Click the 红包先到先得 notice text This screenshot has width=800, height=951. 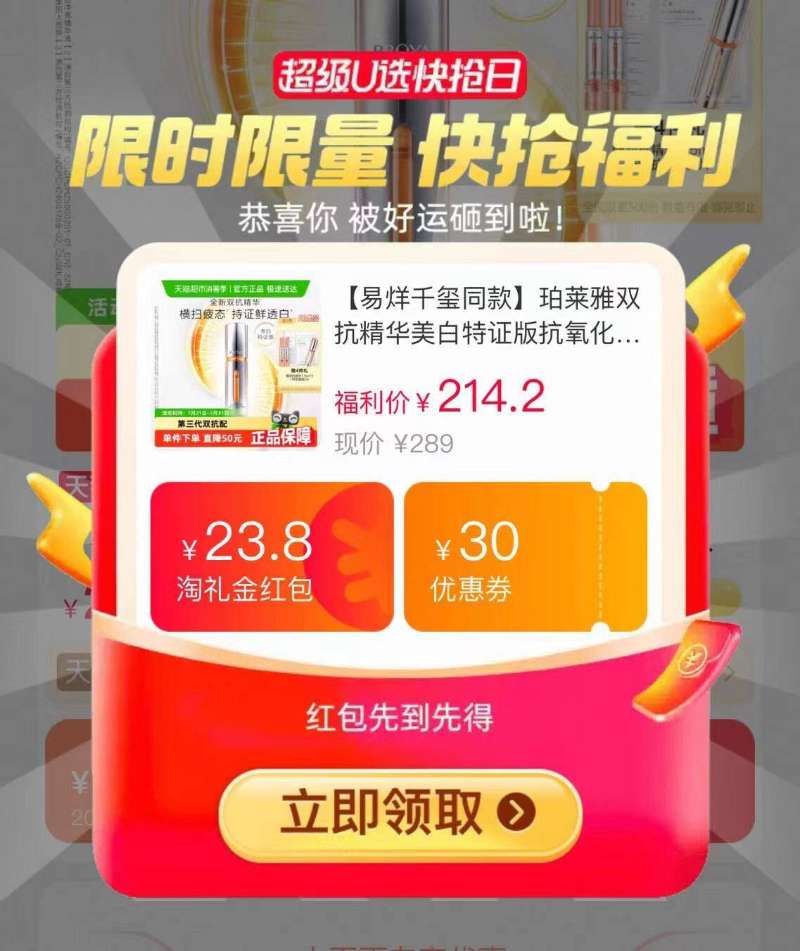400,715
